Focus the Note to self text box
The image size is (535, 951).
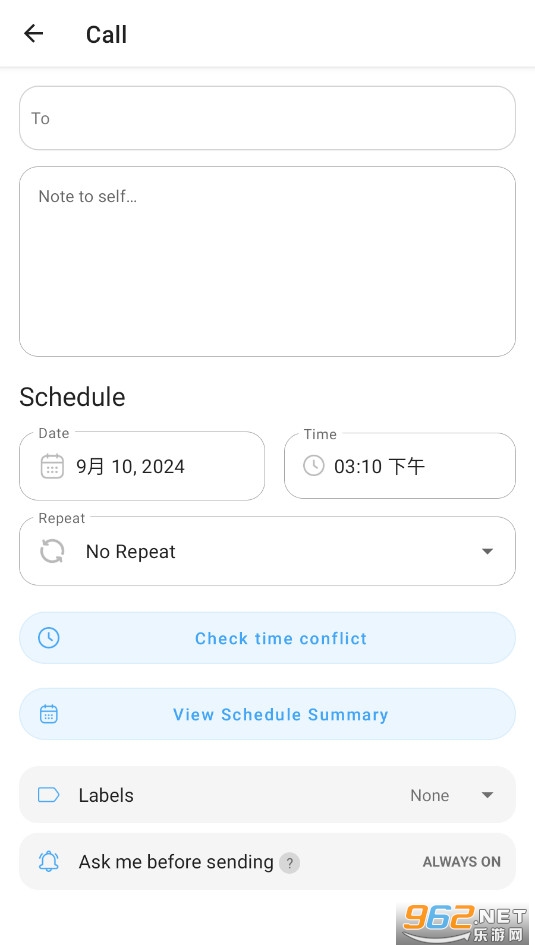[268, 261]
